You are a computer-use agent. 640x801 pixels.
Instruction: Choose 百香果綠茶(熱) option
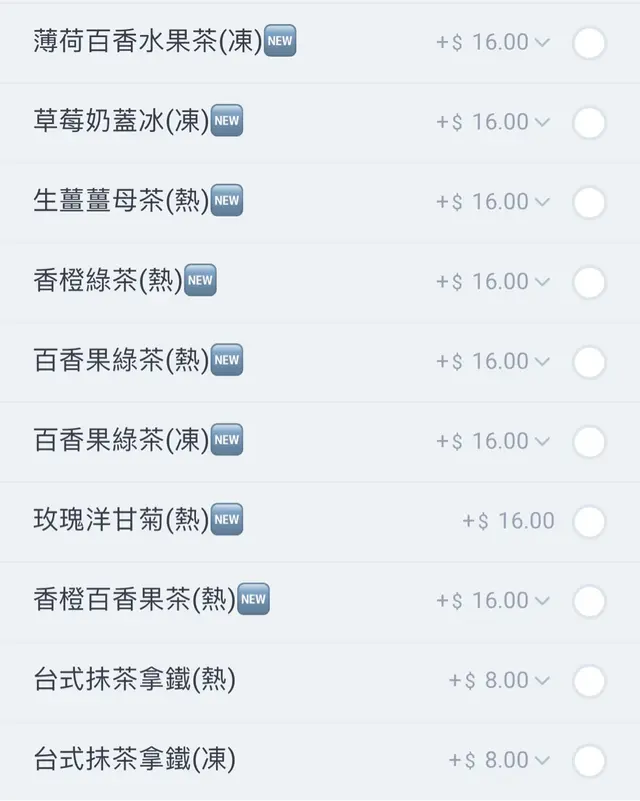click(589, 362)
